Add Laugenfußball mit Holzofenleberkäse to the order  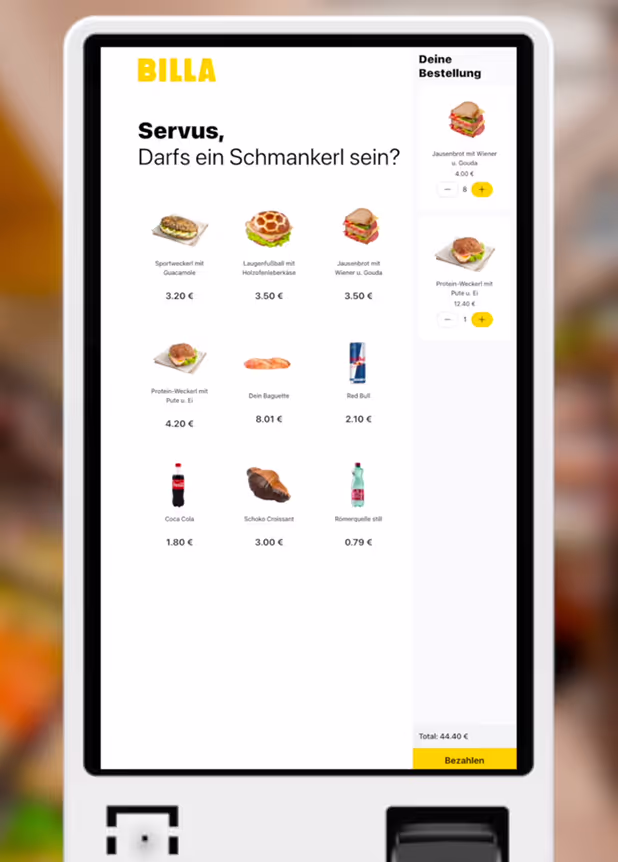coord(268,231)
